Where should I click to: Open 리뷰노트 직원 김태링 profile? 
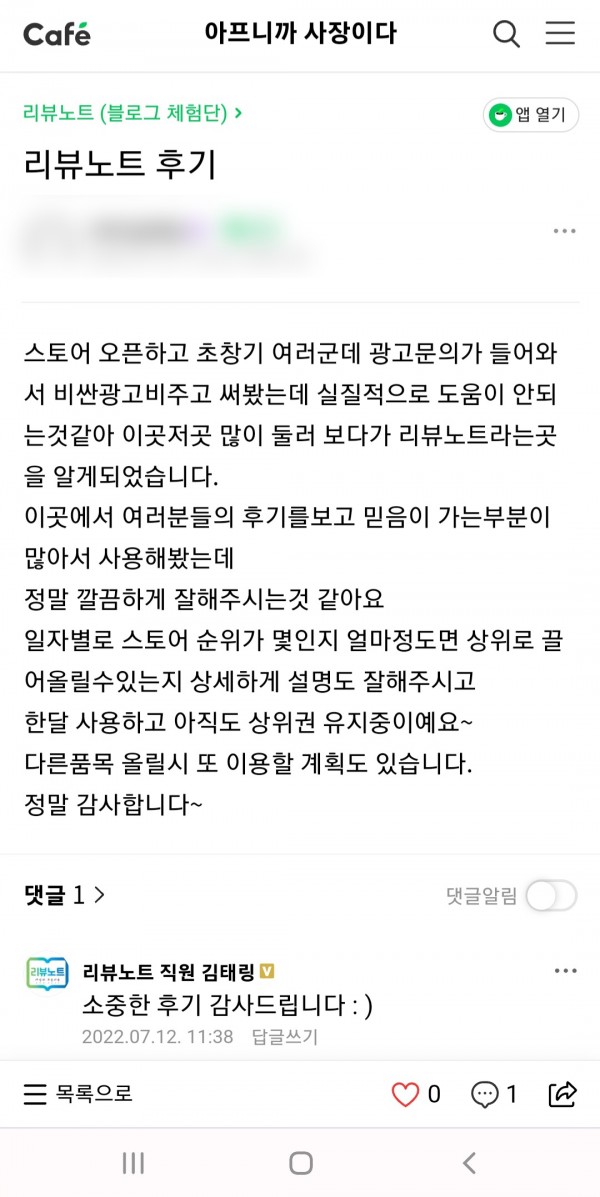[x=170, y=972]
